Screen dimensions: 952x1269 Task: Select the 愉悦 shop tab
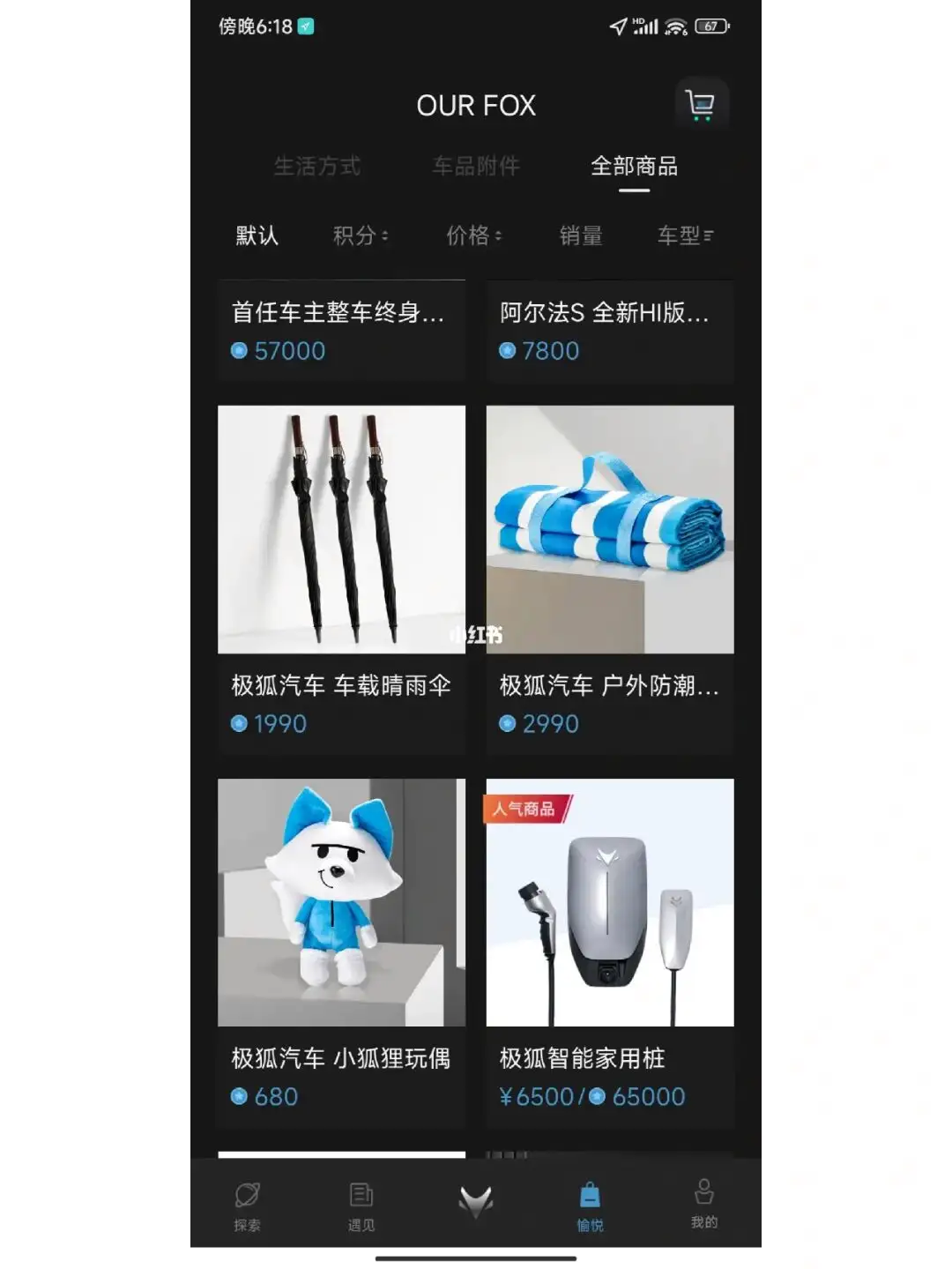(x=590, y=1205)
